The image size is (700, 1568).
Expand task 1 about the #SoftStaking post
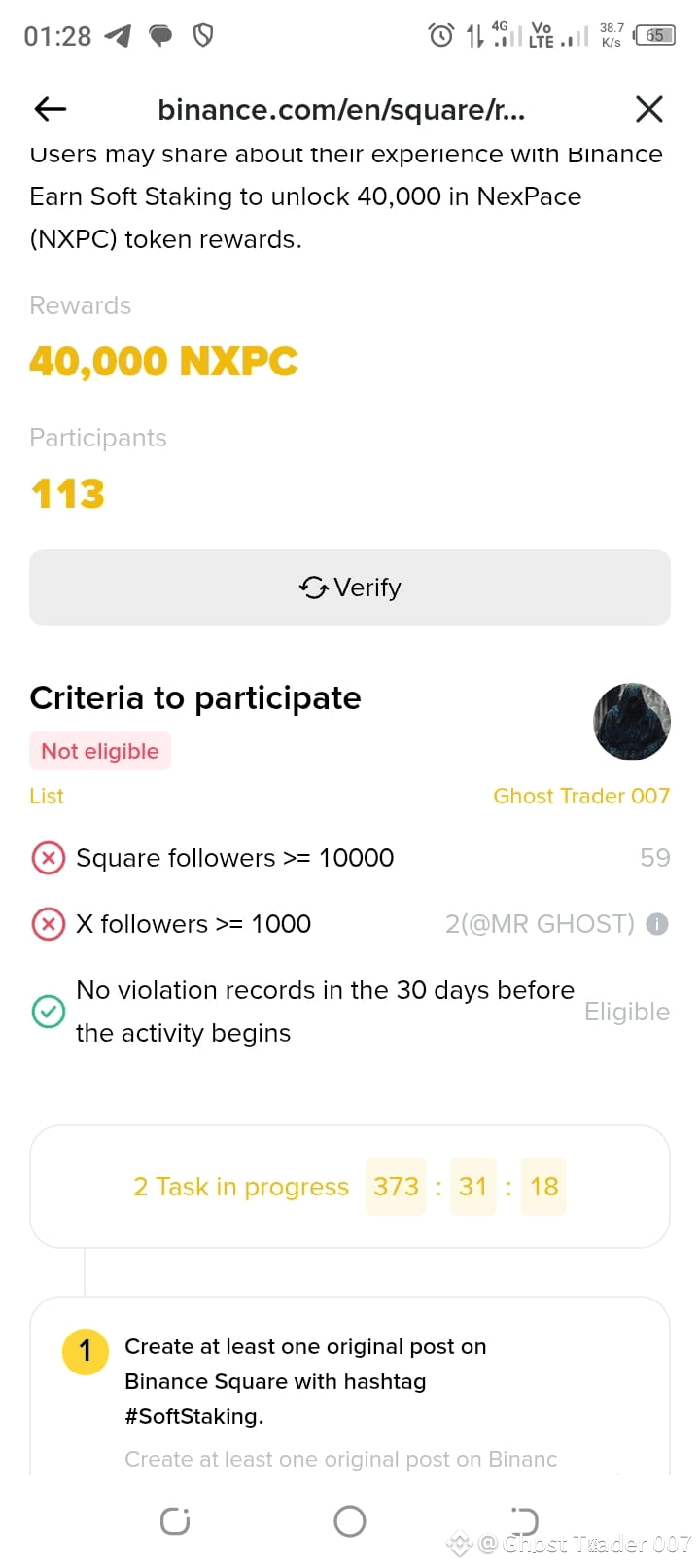click(x=350, y=1381)
